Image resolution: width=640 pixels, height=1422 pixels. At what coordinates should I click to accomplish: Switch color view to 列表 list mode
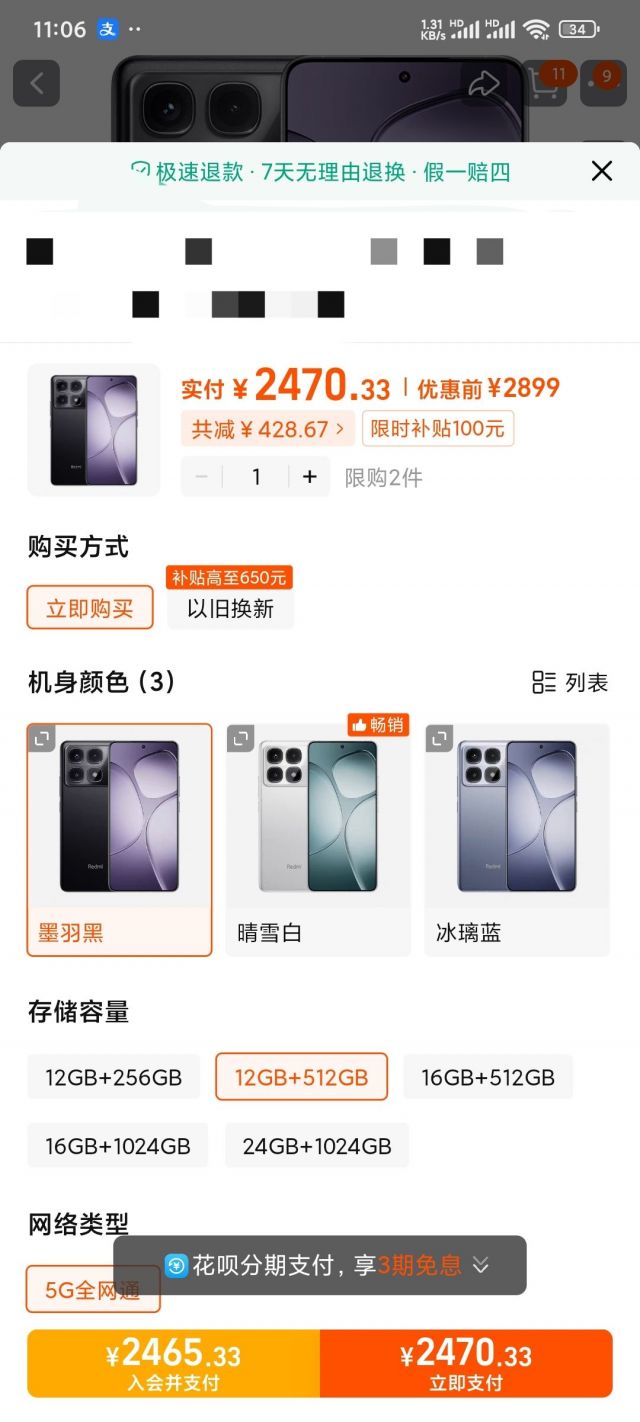click(x=570, y=683)
